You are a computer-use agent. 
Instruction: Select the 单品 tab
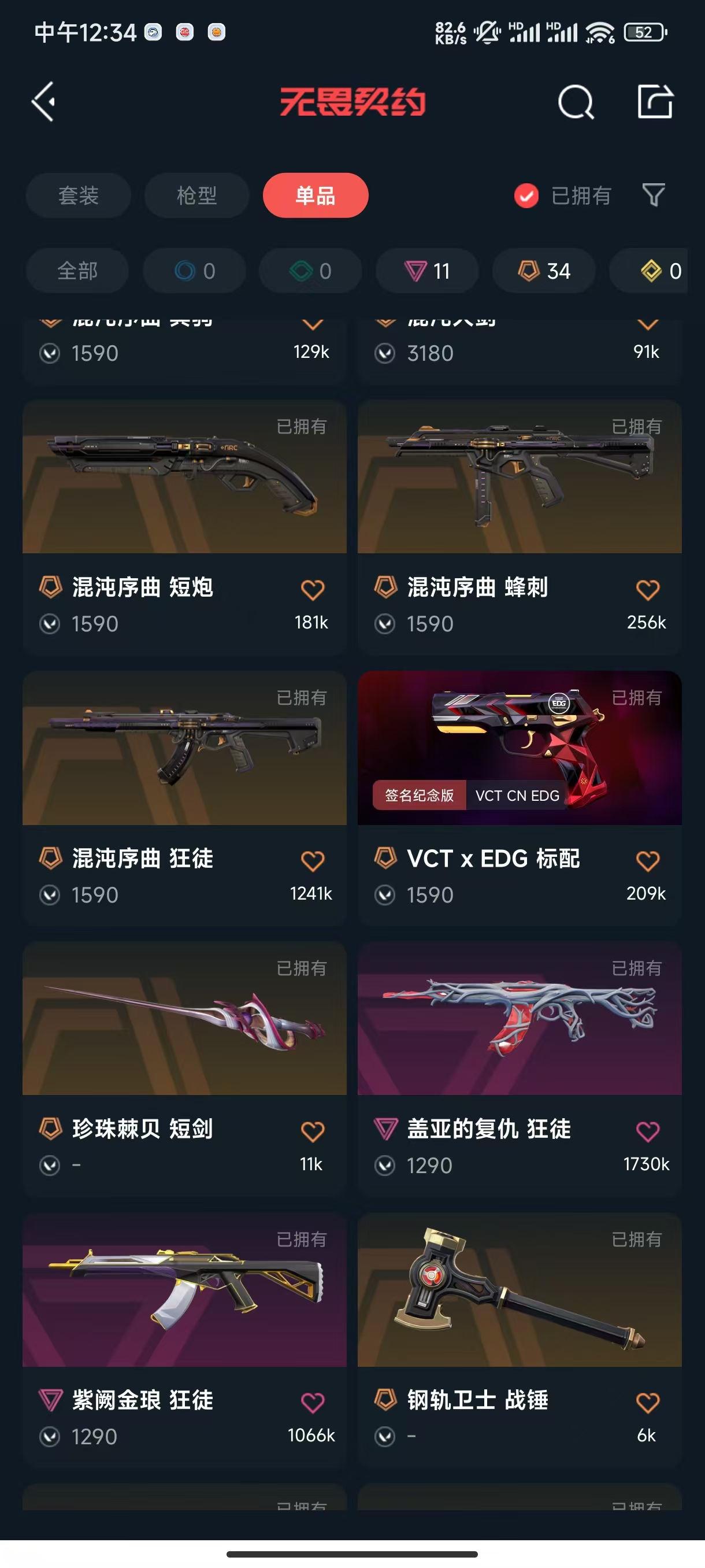point(315,195)
